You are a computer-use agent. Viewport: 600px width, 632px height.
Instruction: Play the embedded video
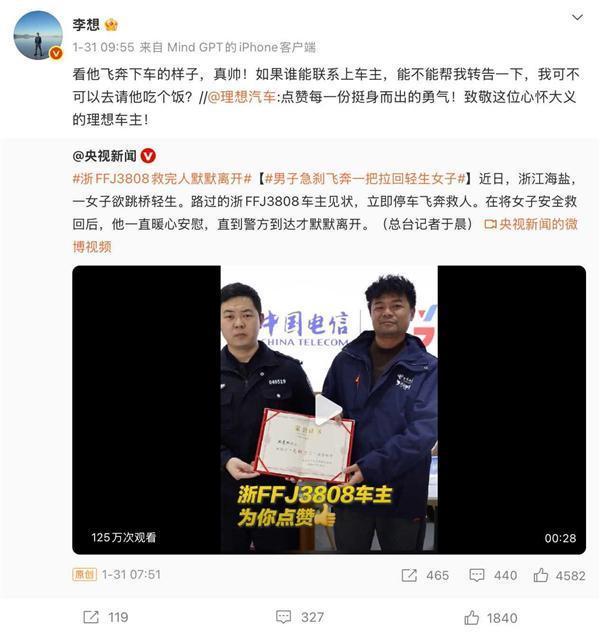[328, 409]
